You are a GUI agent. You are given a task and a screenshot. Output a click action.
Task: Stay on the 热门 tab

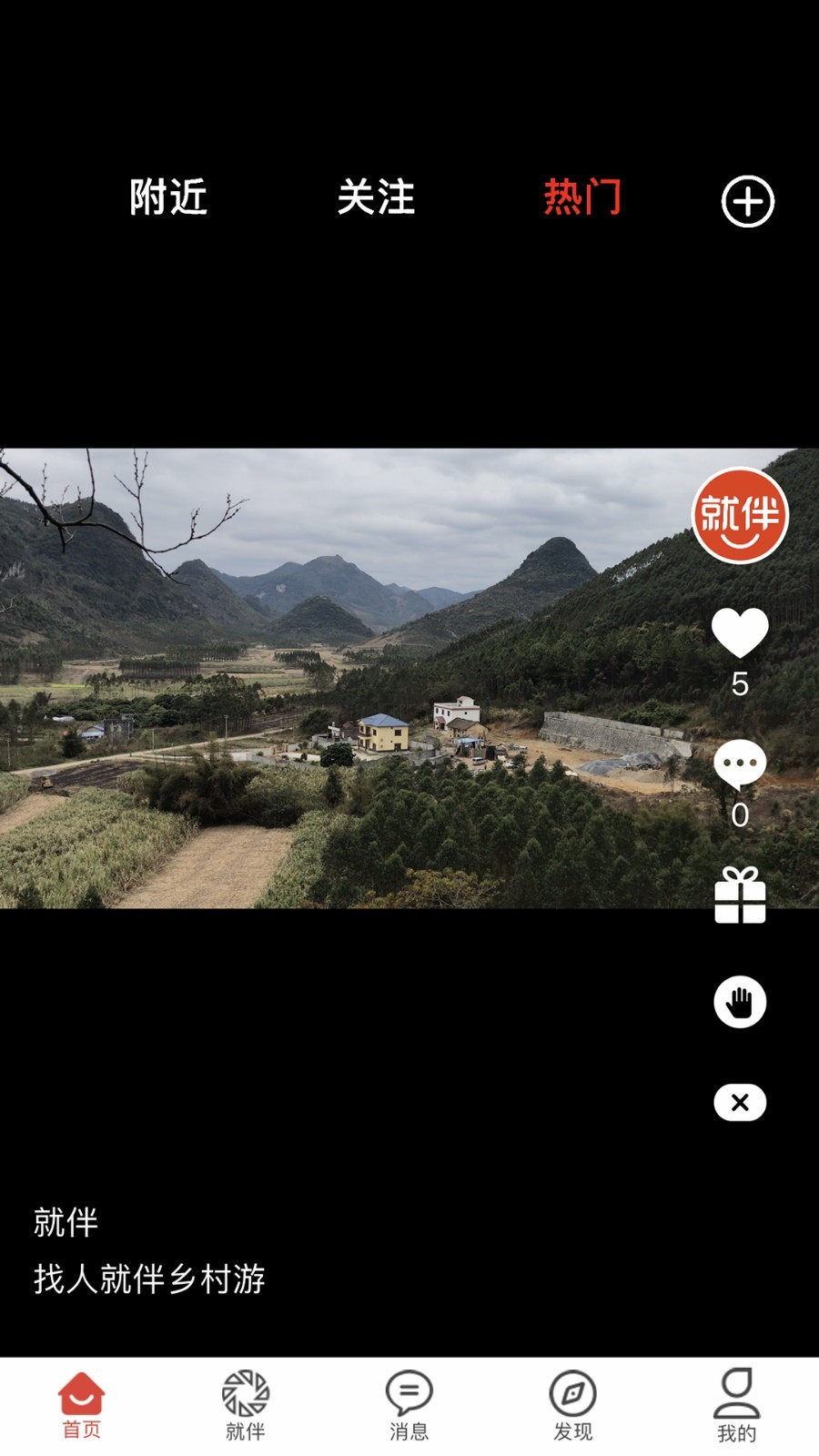pos(583,197)
